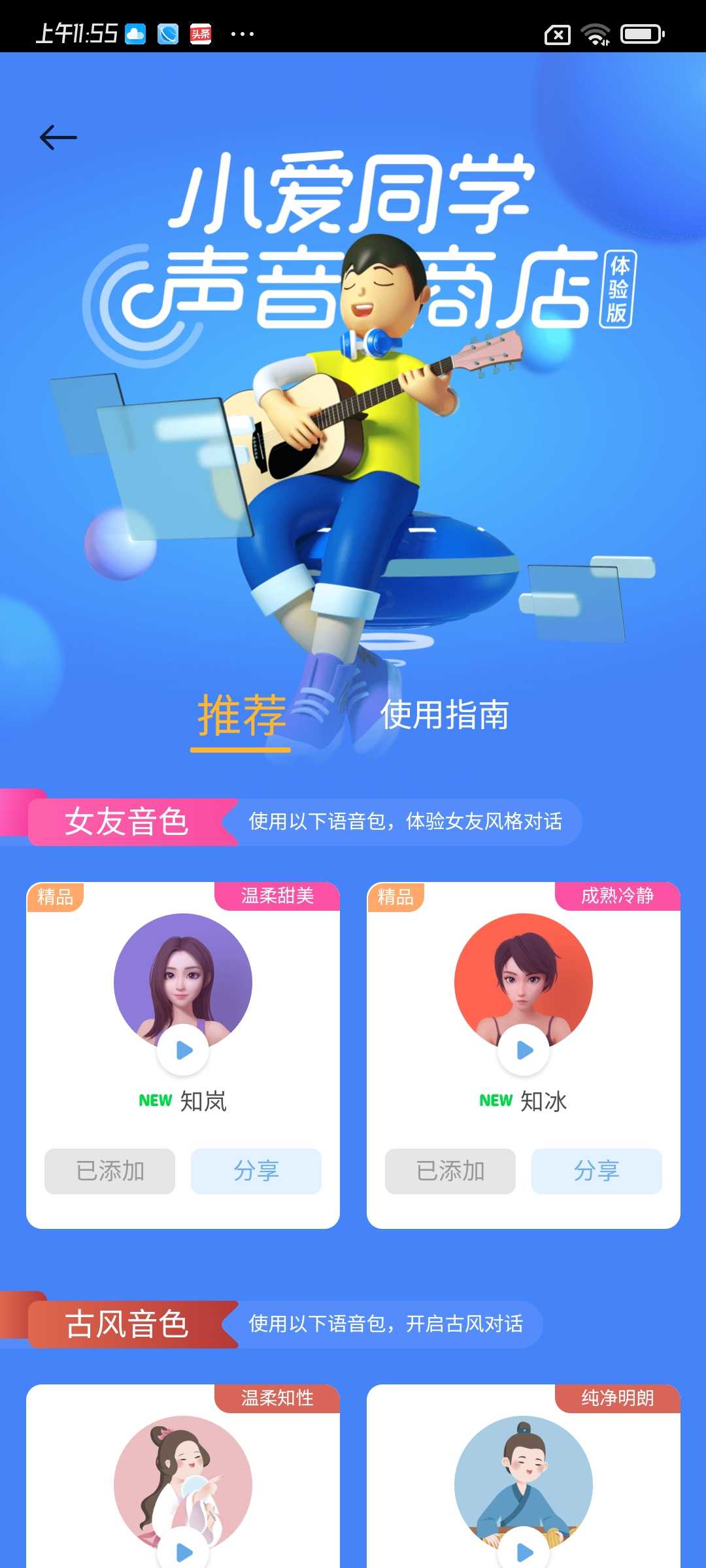Share the 知岚 voice pack
Viewport: 706px width, 1568px height.
coord(256,1171)
